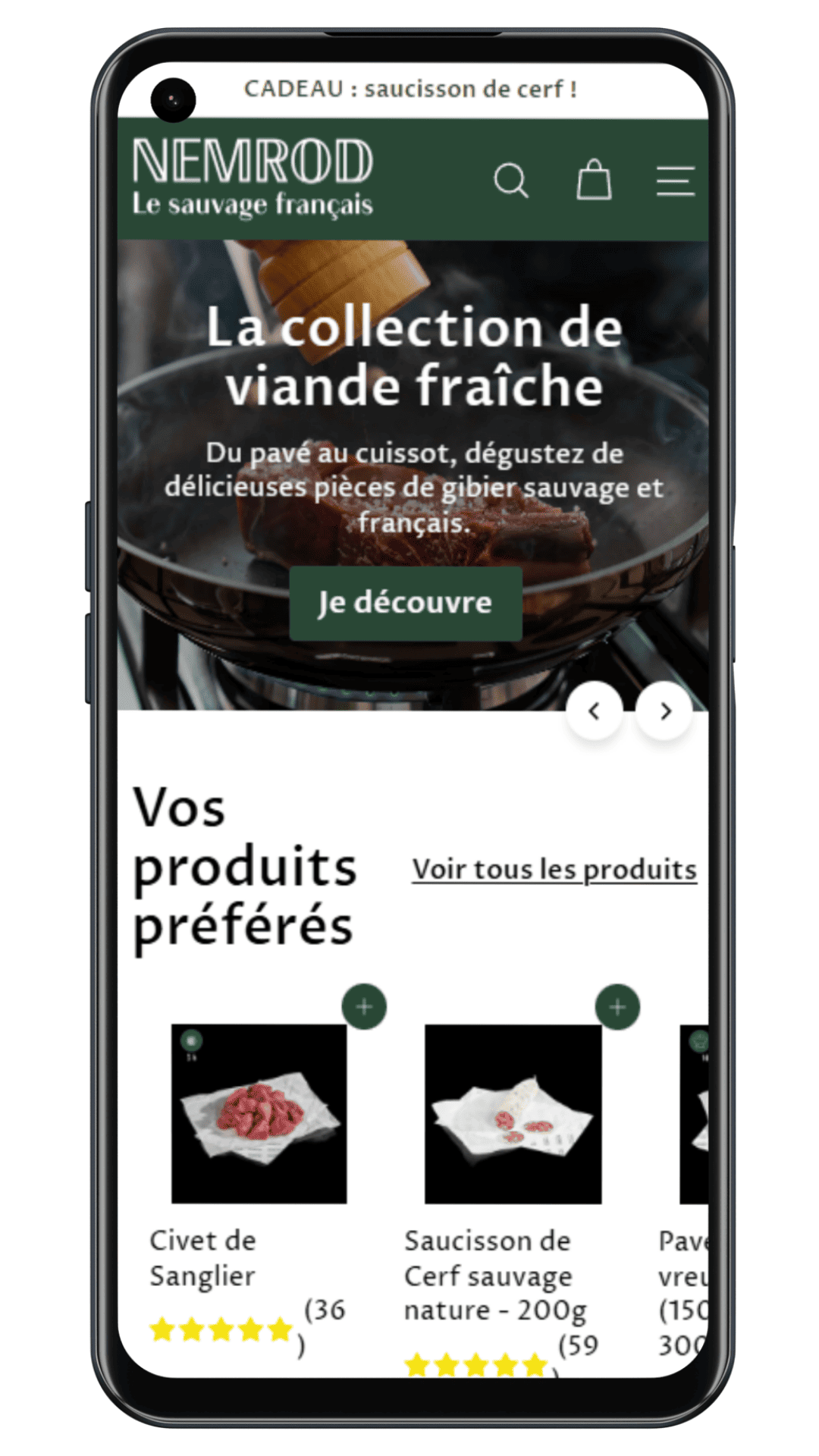Select the NEMROD logo to go home
819x1456 pixels.
(253, 173)
